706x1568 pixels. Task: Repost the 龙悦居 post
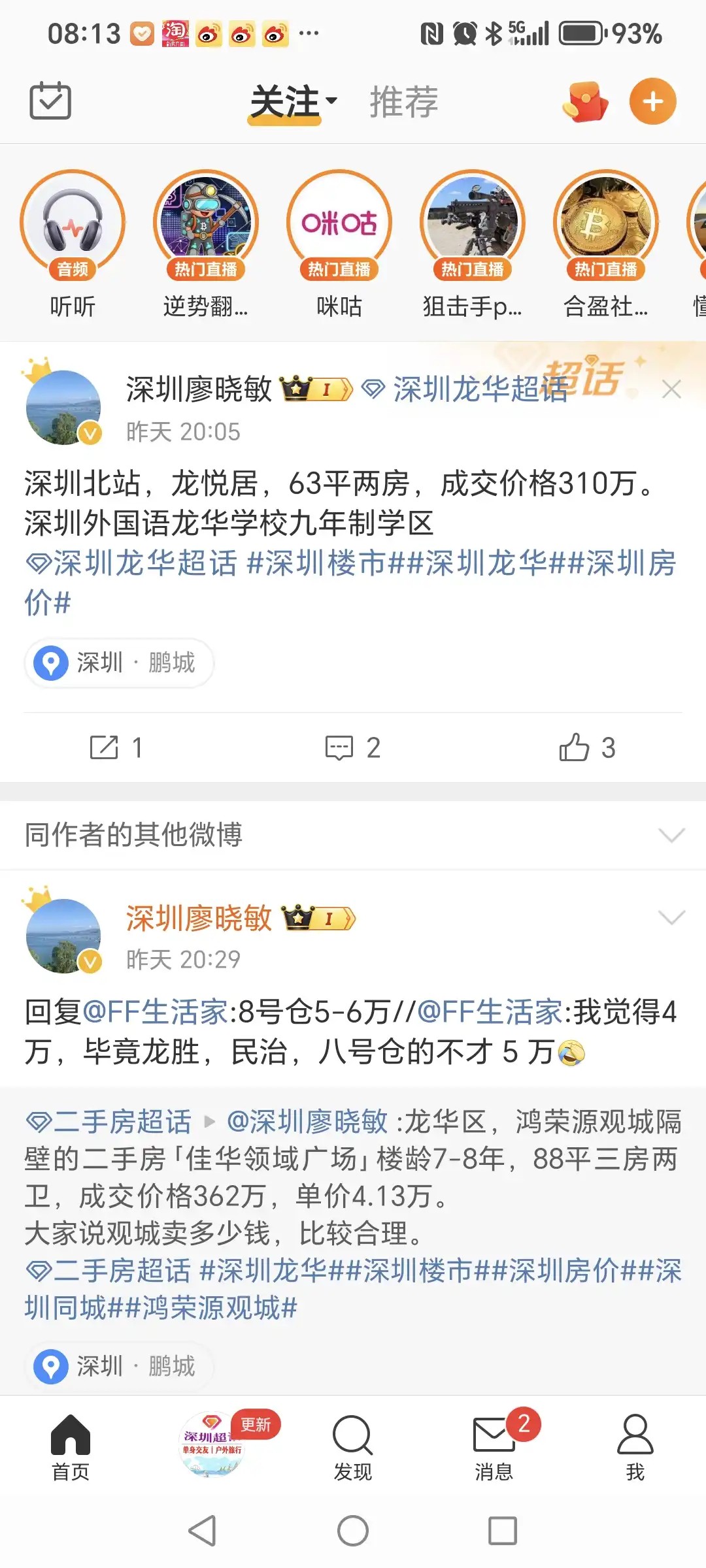(115, 747)
